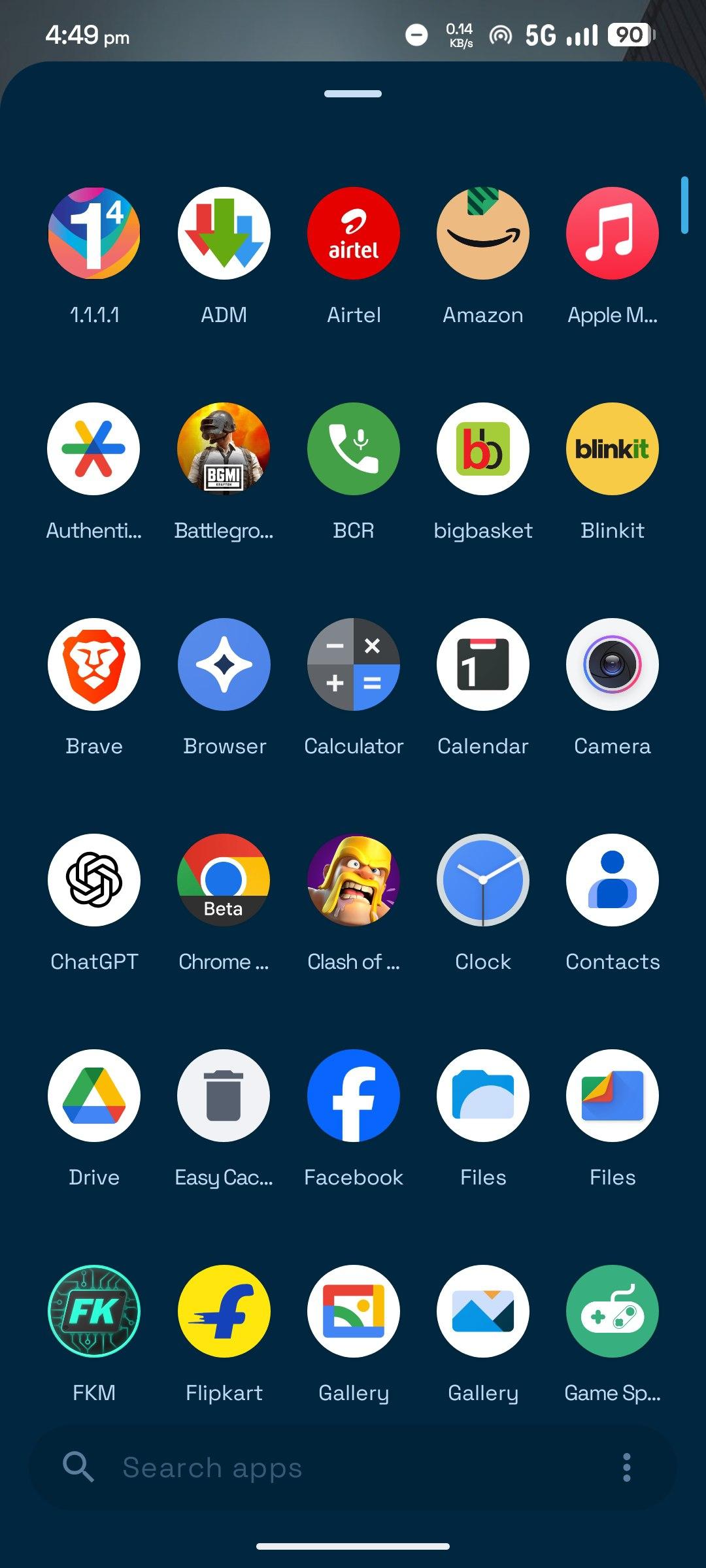Launch the 1.1.1.1 app
Viewport: 706px width, 1568px height.
(x=94, y=233)
